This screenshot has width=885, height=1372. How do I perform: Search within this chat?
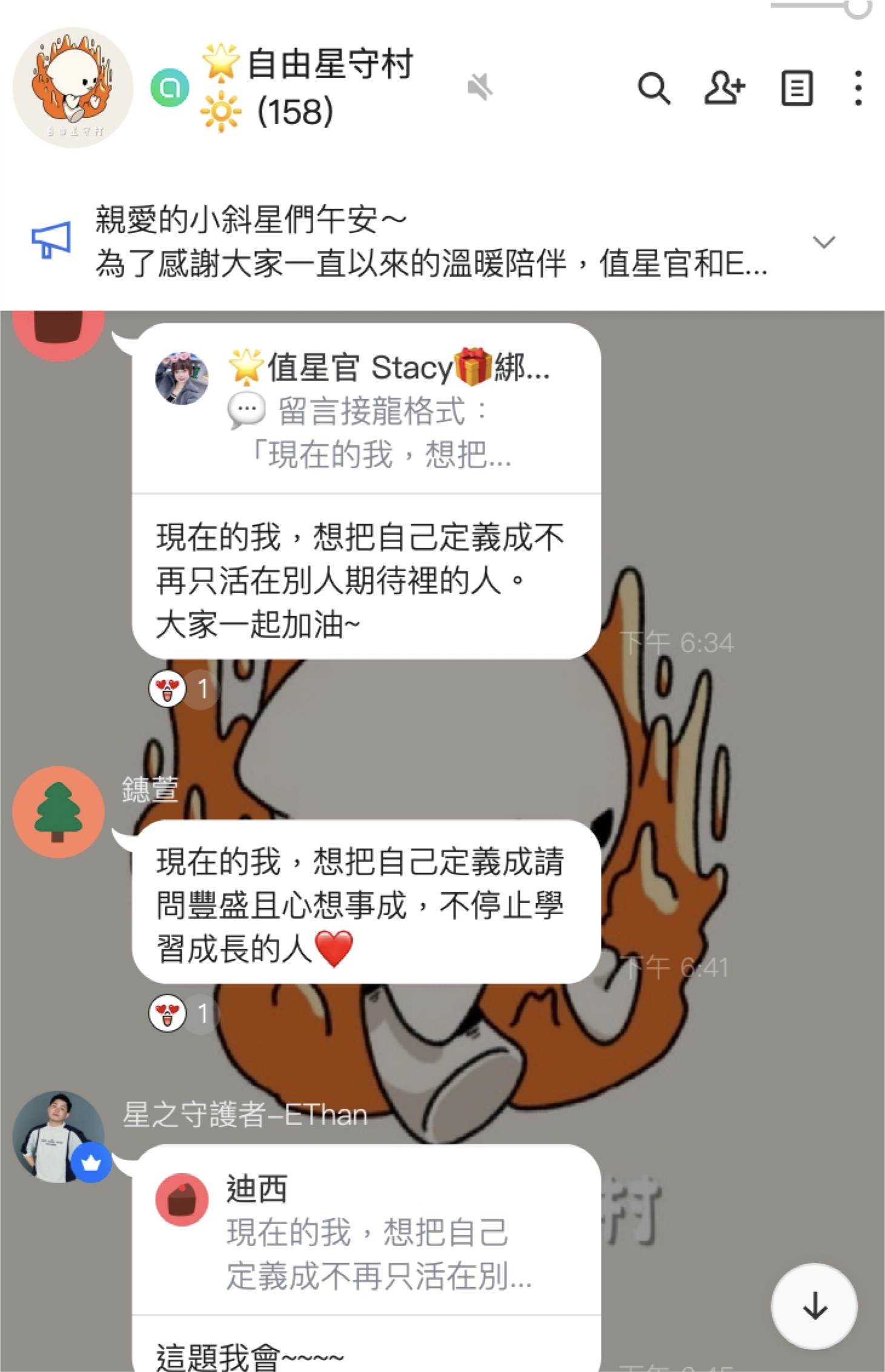(x=654, y=89)
